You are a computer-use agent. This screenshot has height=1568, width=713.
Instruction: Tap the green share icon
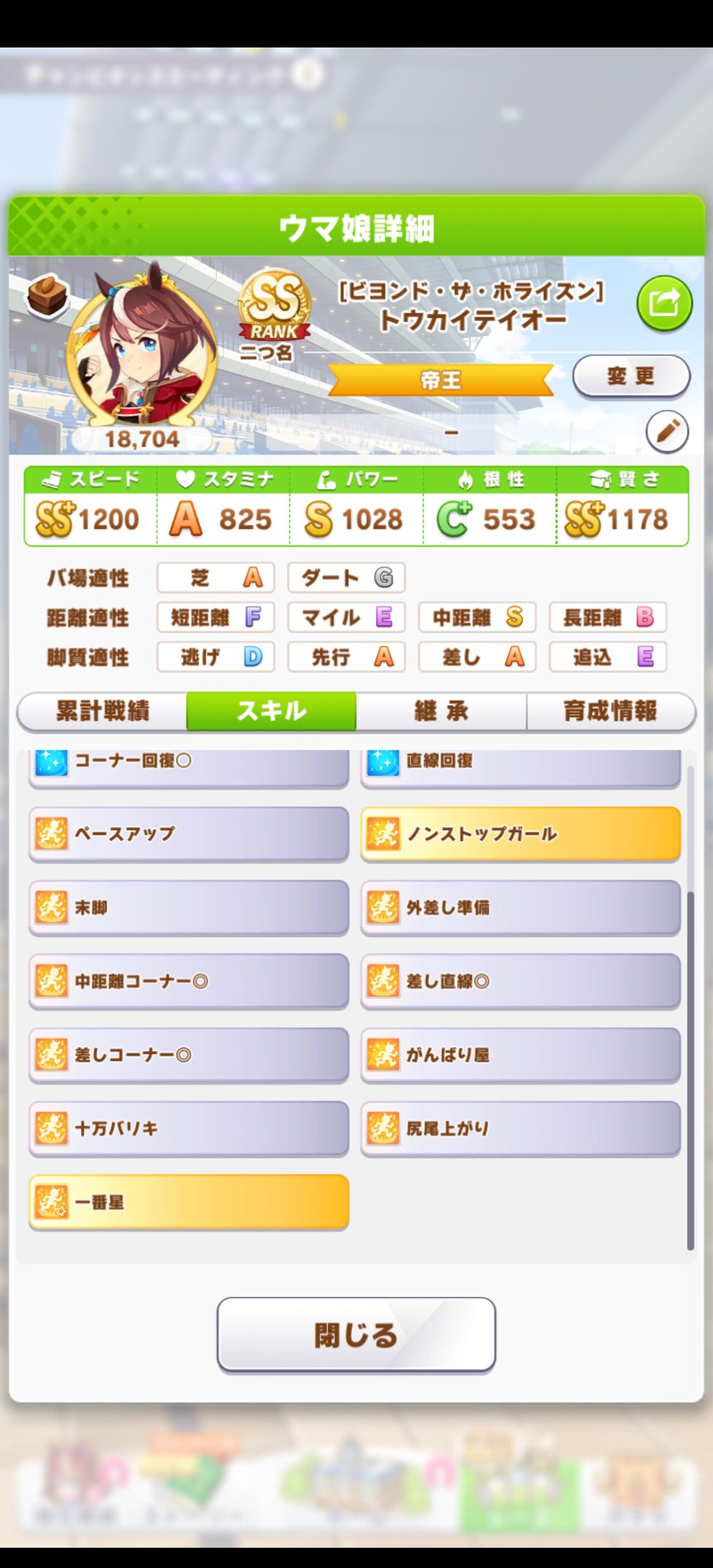[x=665, y=303]
